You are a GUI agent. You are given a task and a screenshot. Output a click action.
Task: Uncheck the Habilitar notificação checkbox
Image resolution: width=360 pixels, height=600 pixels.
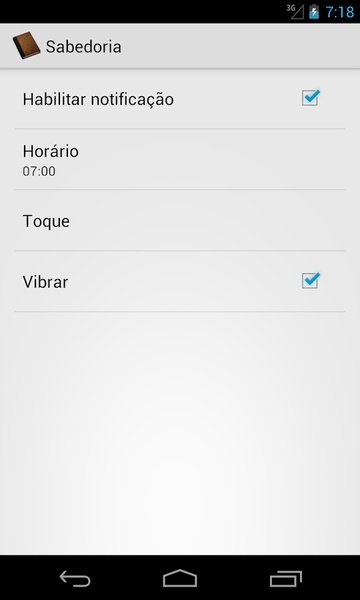pyautogui.click(x=310, y=98)
